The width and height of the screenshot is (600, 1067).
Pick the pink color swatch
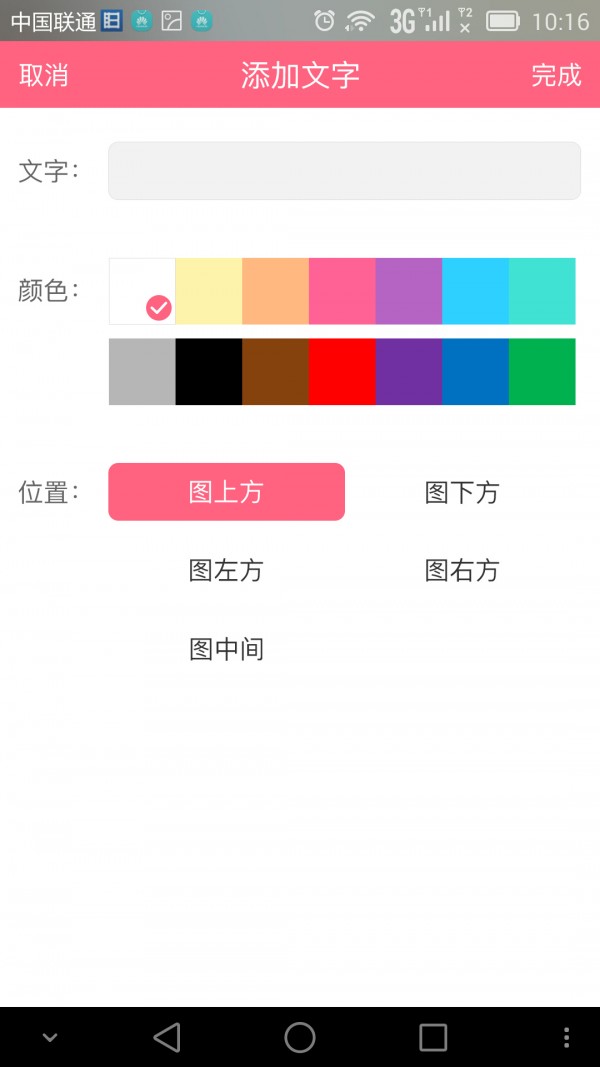(x=342, y=291)
